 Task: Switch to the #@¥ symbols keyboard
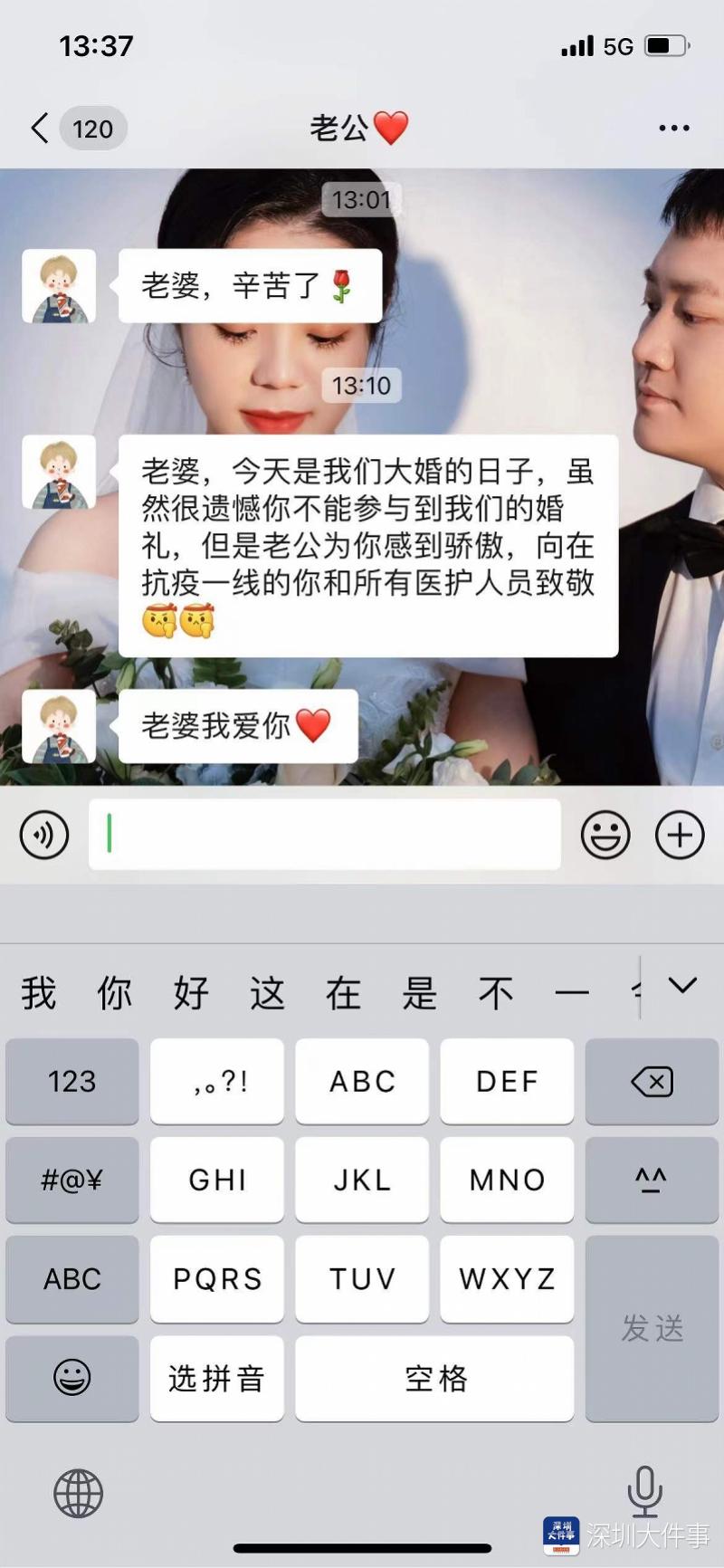(x=72, y=1180)
